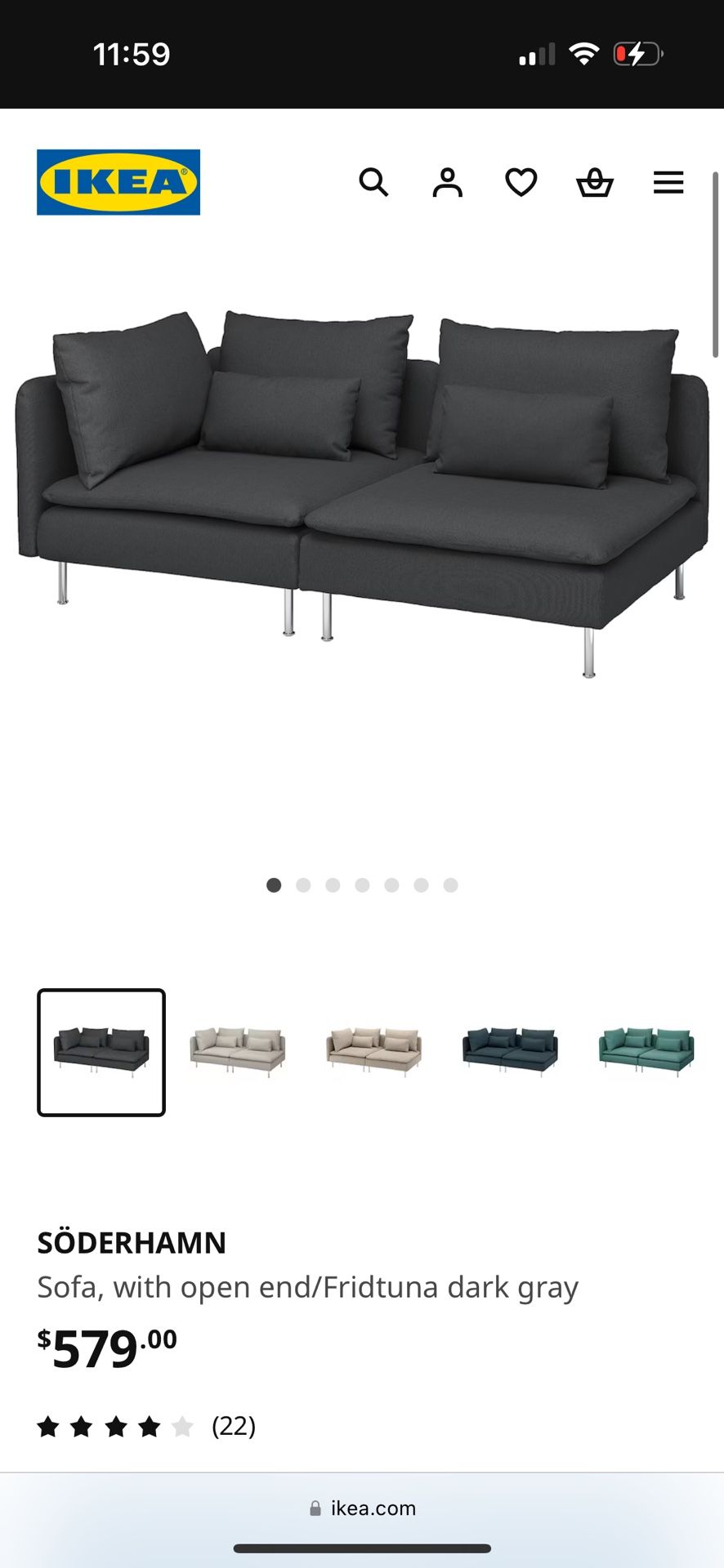The width and height of the screenshot is (724, 1568).
Task: Select the third carousel dot
Action: point(333,884)
